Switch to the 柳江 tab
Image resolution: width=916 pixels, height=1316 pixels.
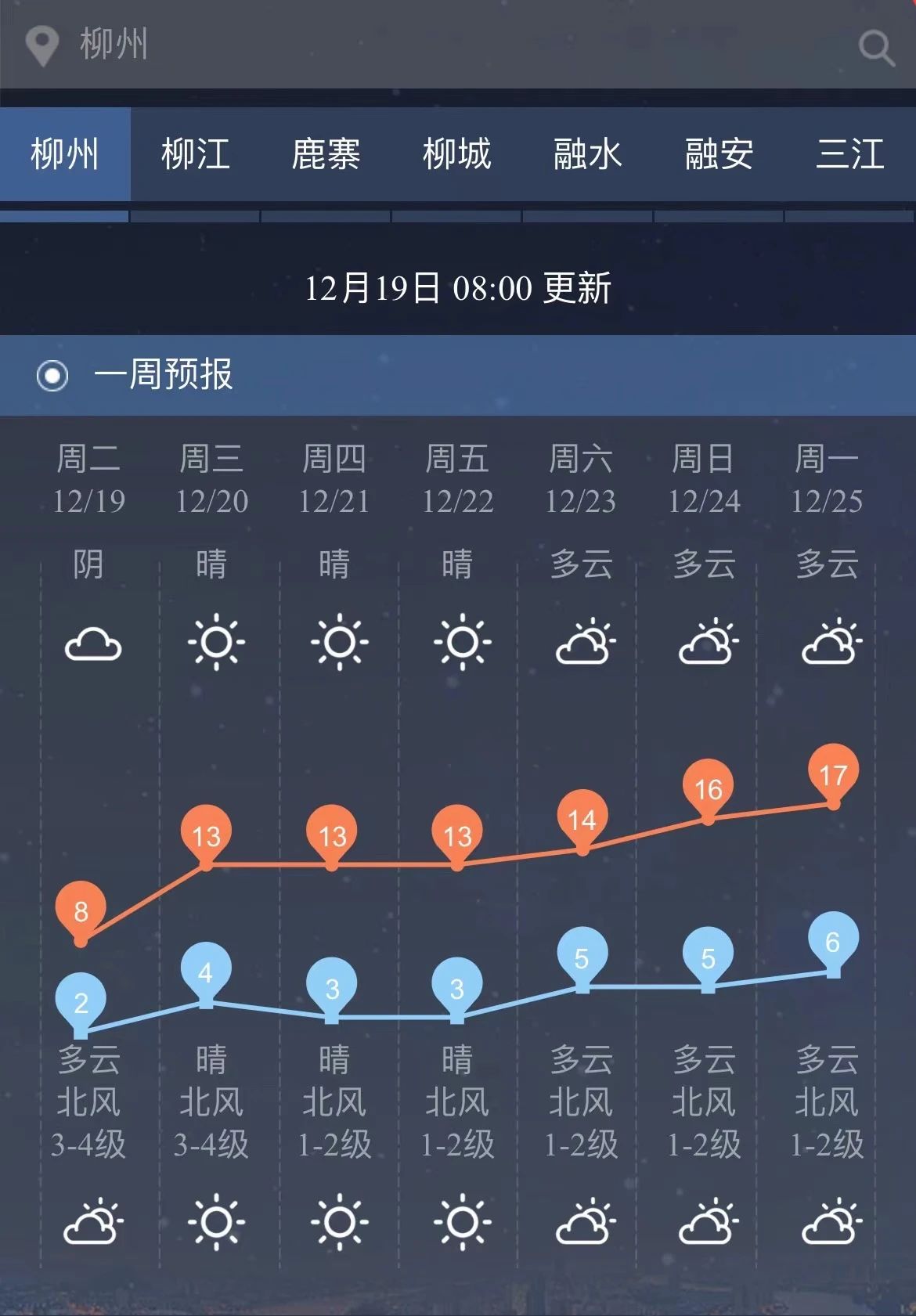195,154
